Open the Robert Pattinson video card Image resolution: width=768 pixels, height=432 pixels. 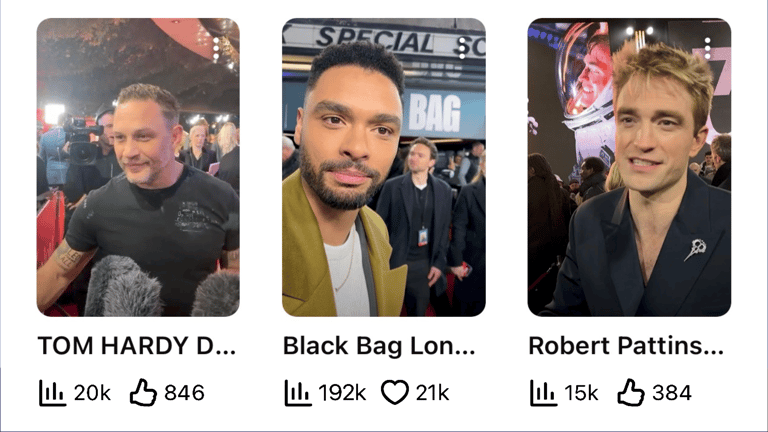click(x=629, y=168)
